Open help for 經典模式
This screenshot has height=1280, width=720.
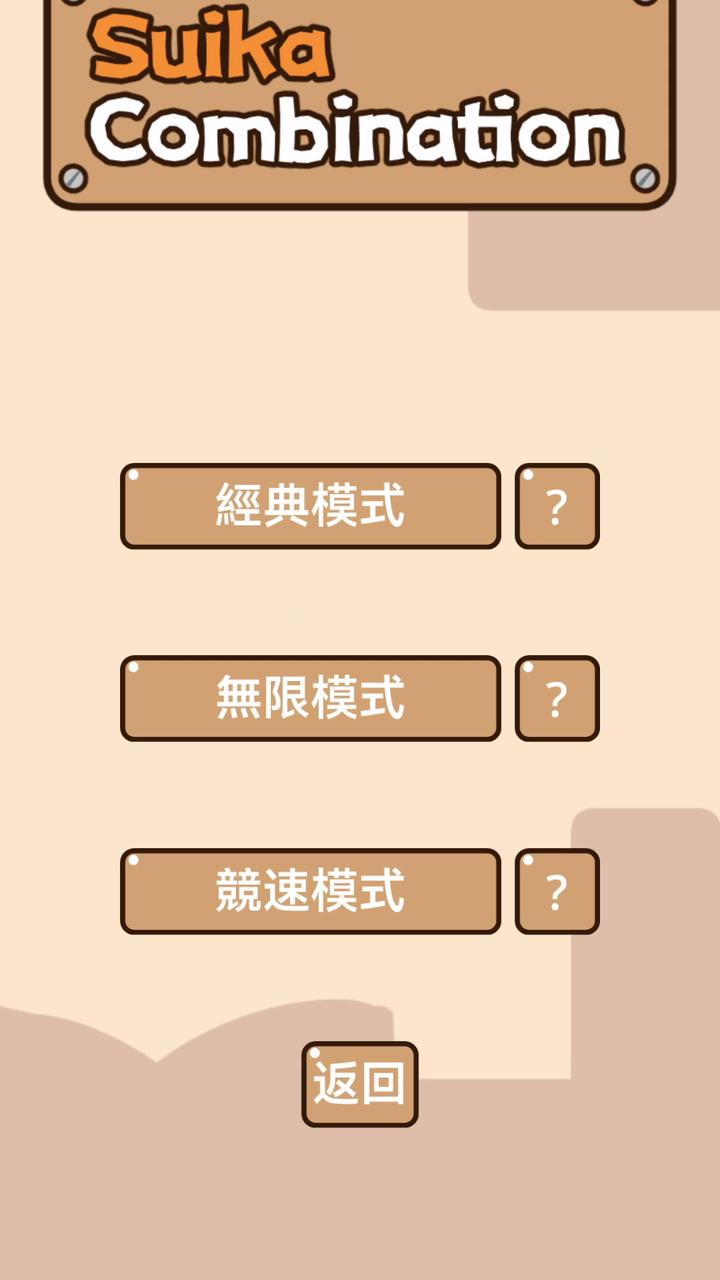tap(557, 506)
